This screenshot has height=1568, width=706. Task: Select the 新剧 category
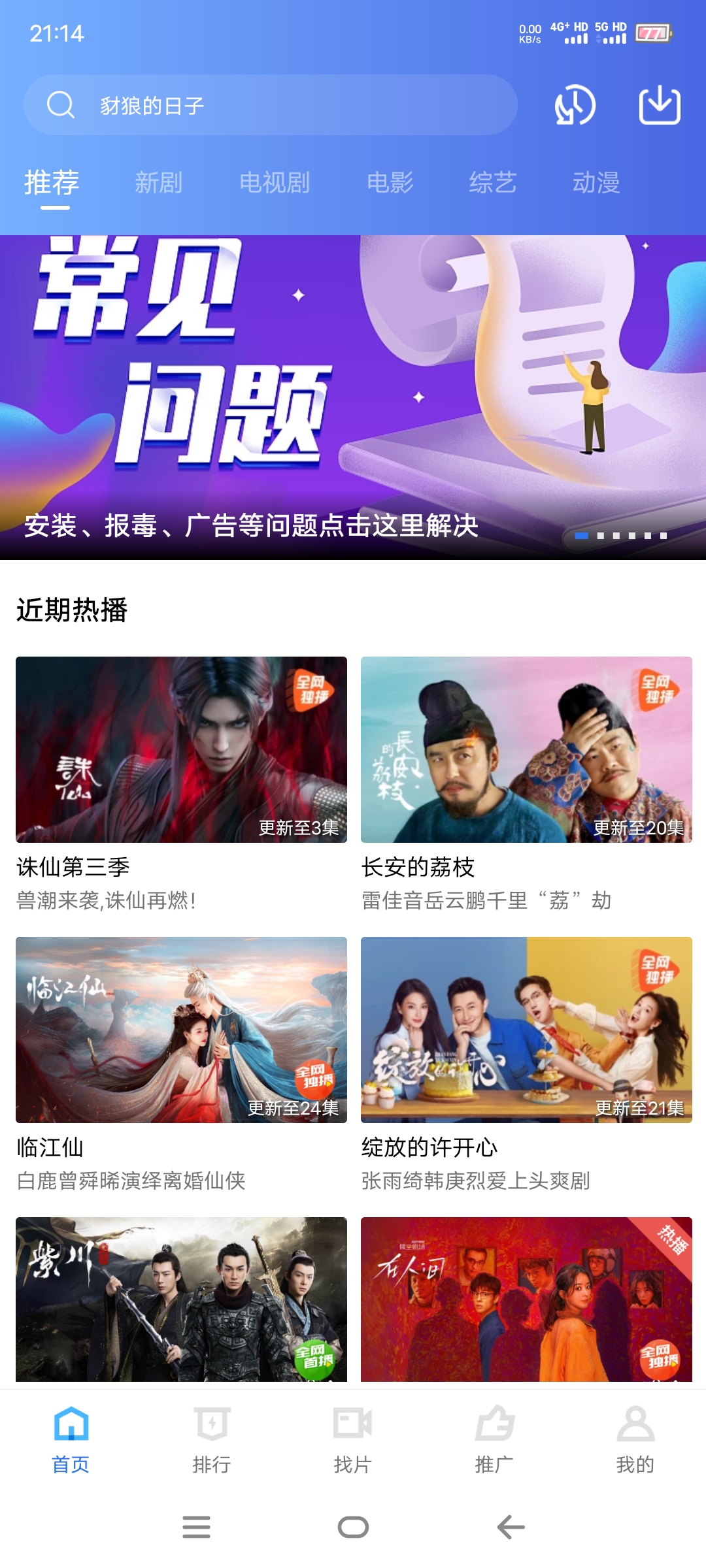tap(160, 182)
